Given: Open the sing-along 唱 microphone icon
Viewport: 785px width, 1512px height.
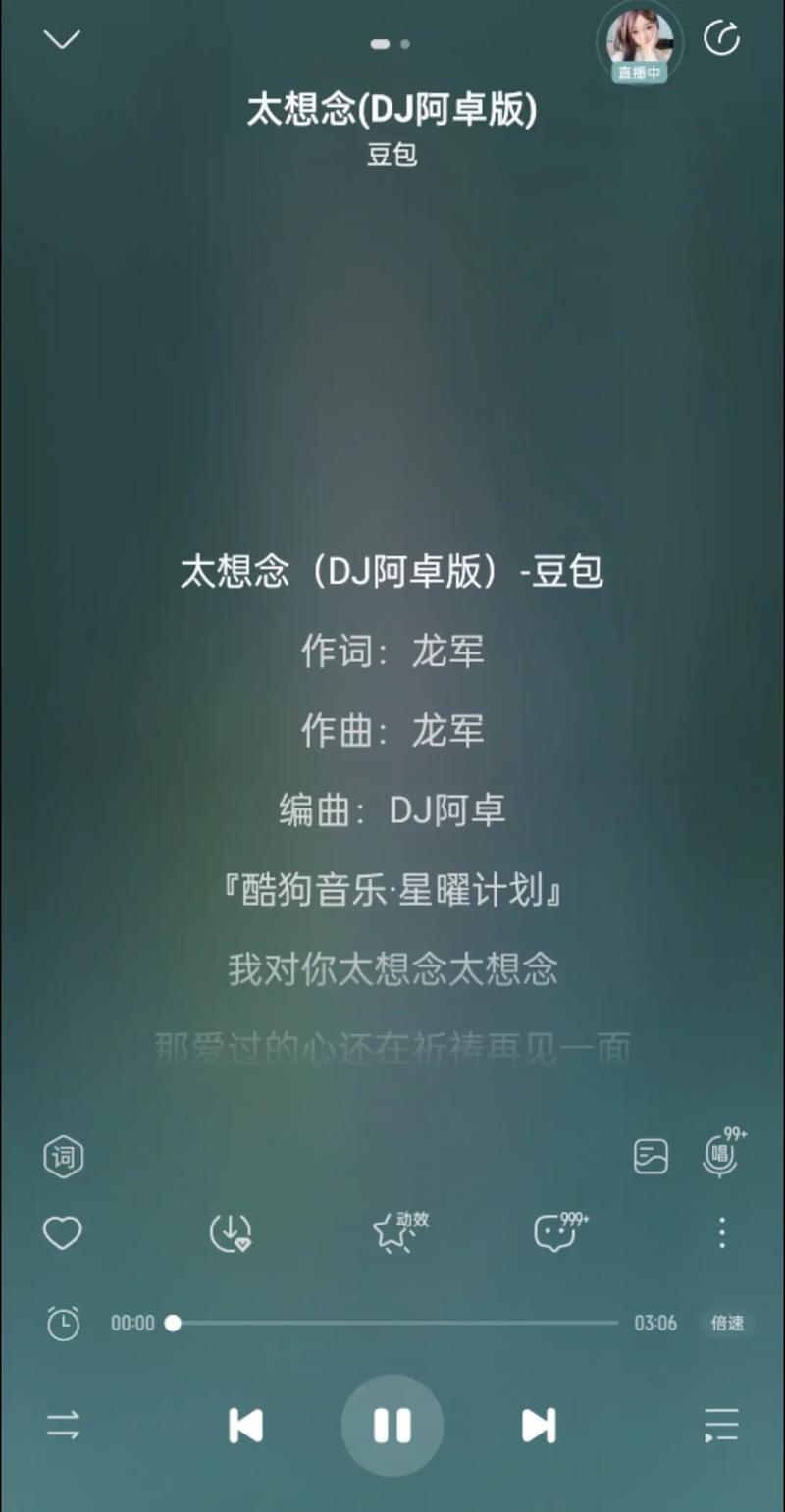Looking at the screenshot, I should (x=720, y=1155).
